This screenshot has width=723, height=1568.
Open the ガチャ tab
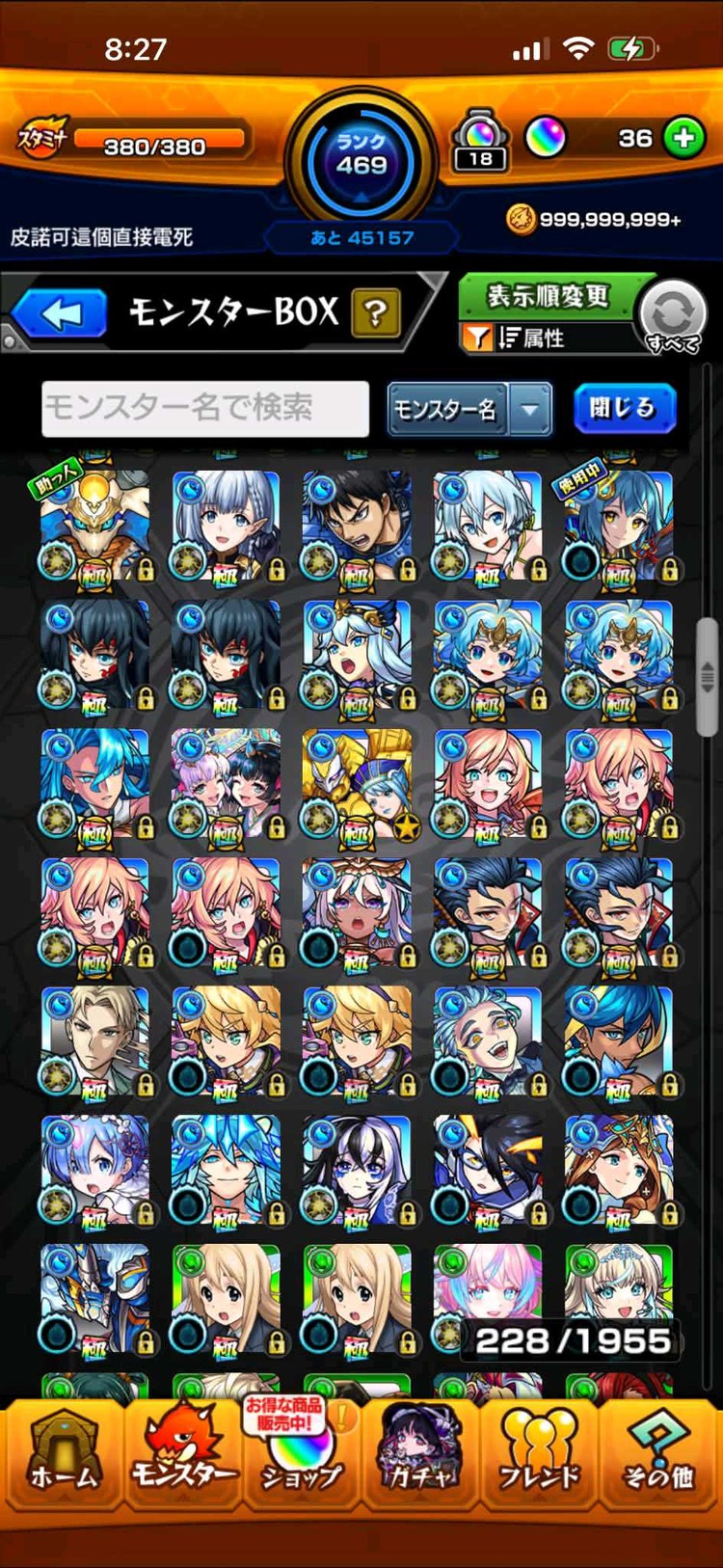coord(421,1452)
